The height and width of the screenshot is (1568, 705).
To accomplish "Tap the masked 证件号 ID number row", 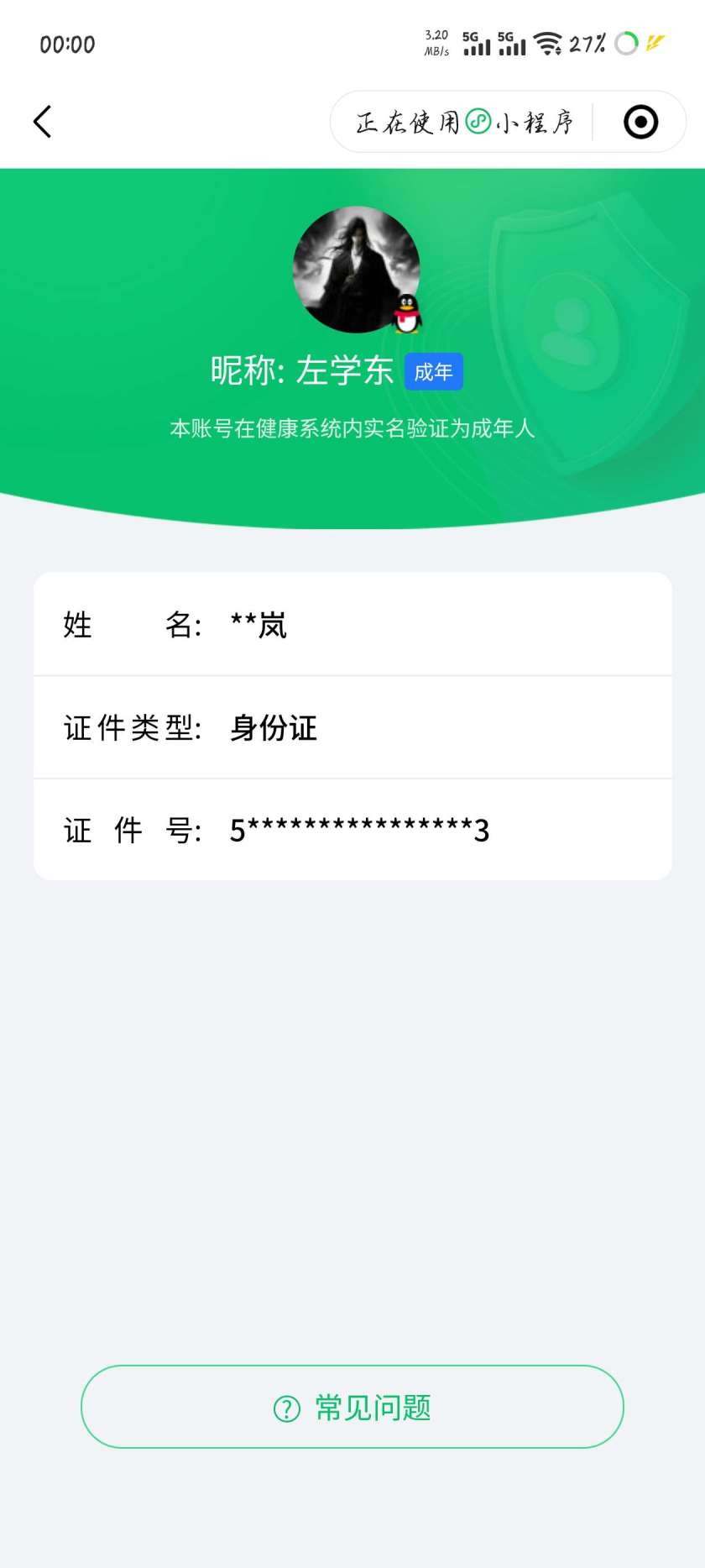I will pyautogui.click(x=352, y=830).
